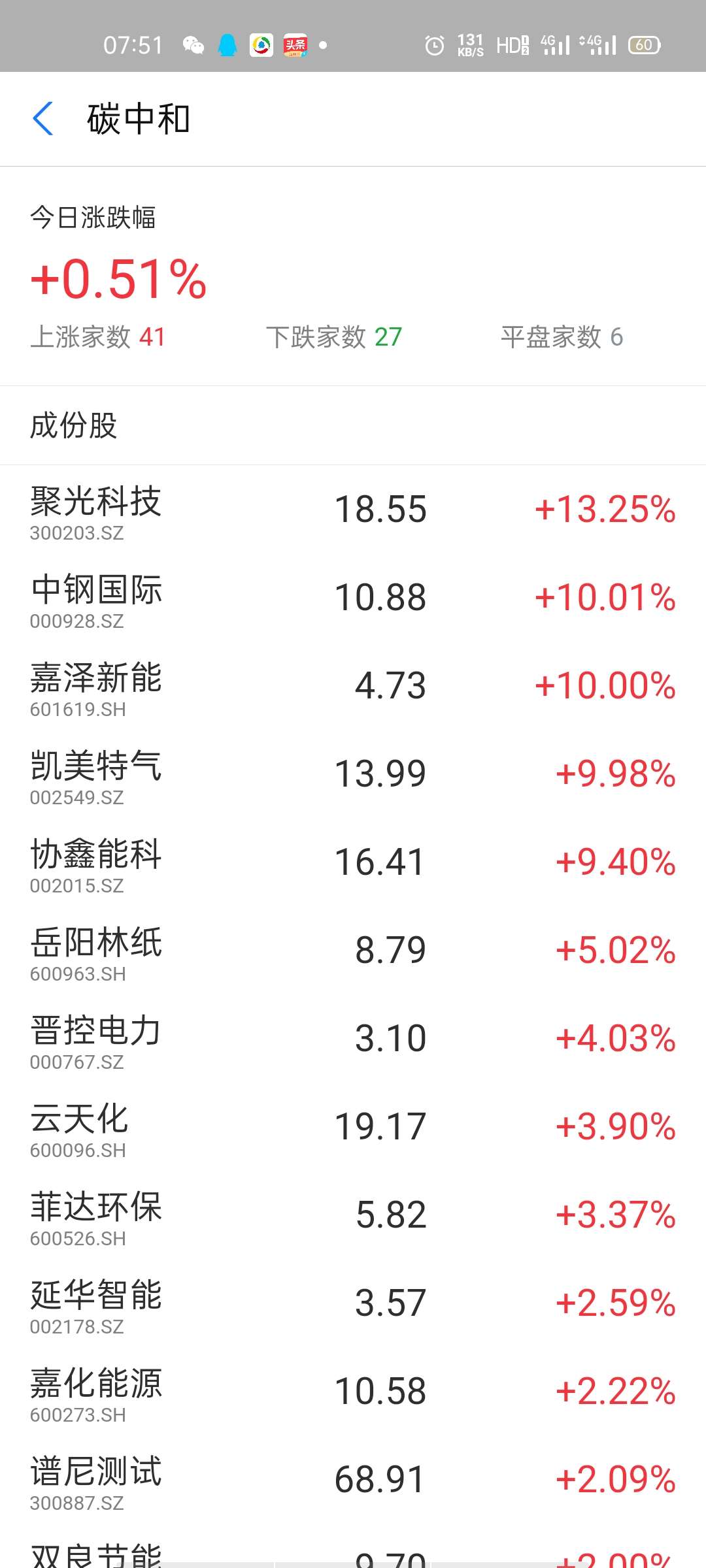Tap the QQ notification icon in status bar

[x=228, y=44]
